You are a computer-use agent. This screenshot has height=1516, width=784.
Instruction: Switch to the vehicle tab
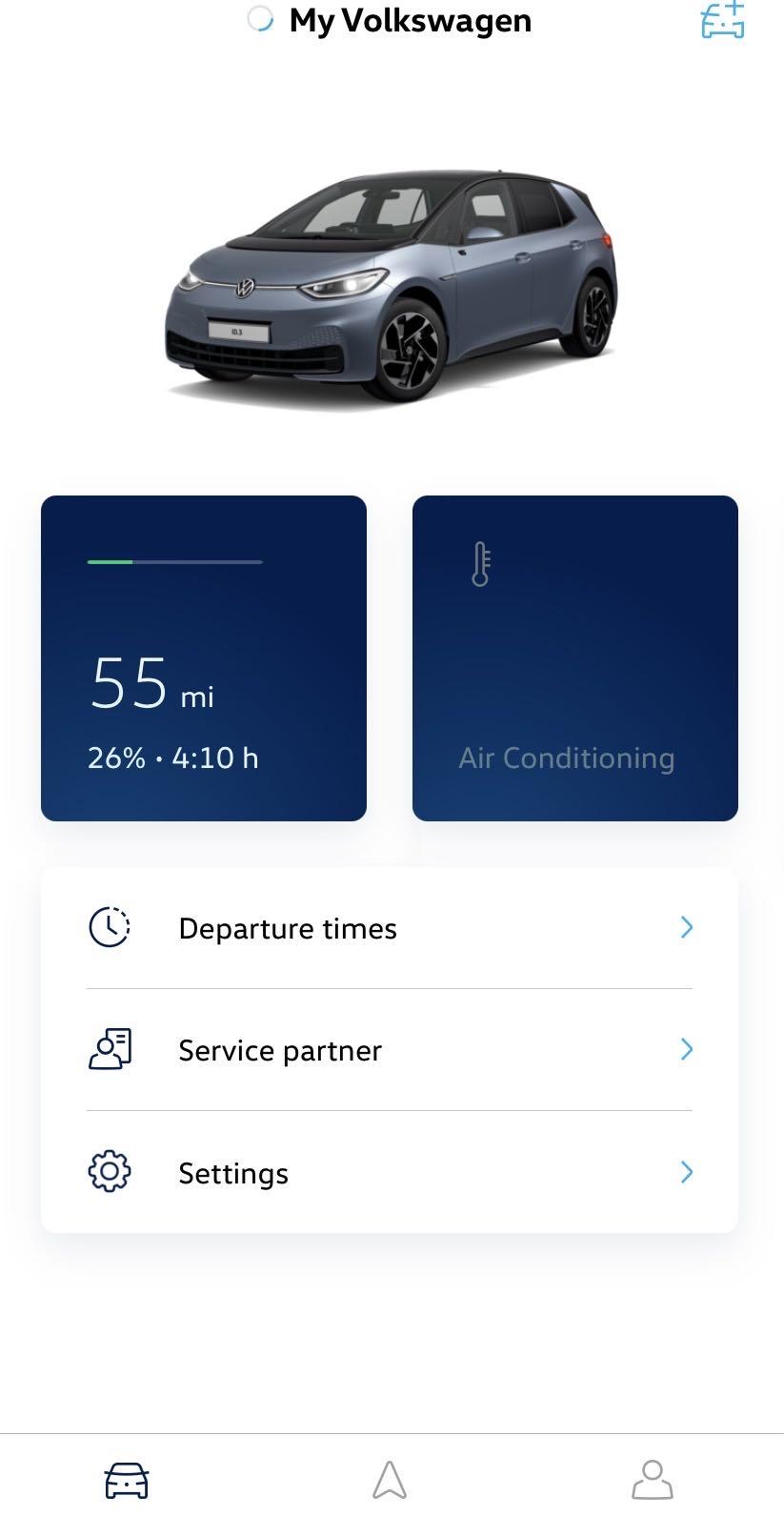coord(127,1480)
